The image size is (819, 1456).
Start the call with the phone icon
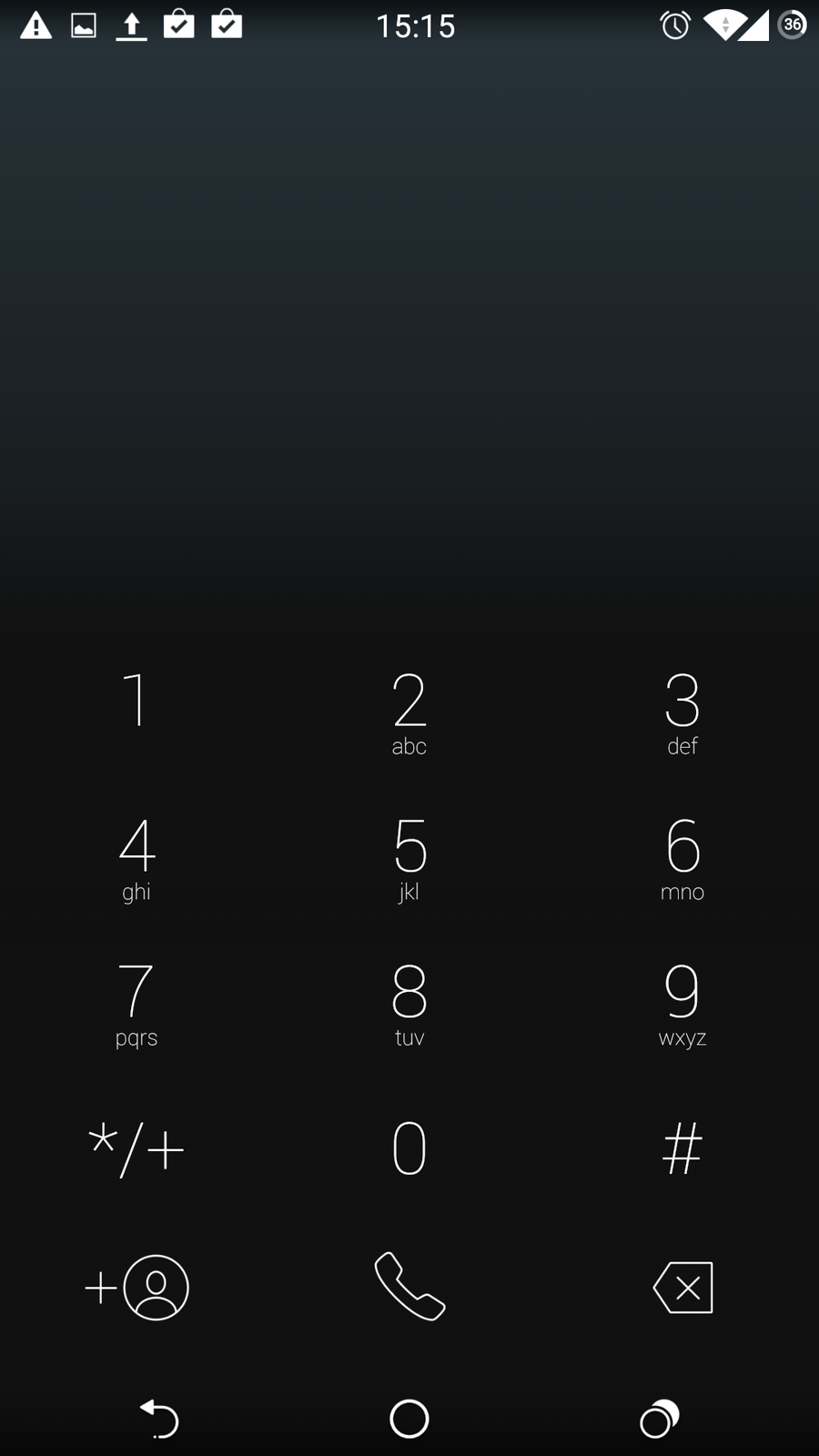pyautogui.click(x=409, y=1286)
